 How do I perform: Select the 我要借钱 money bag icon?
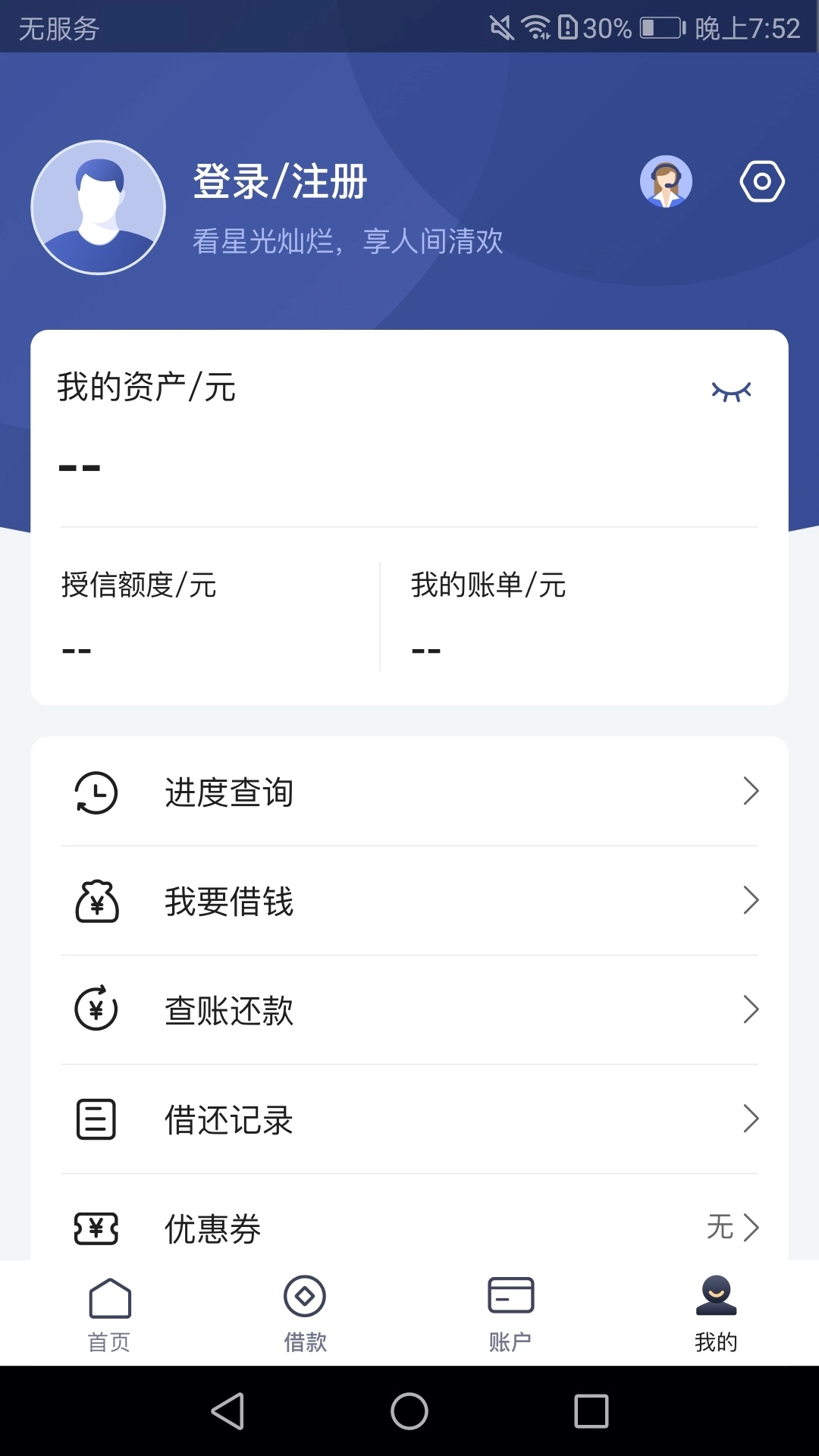click(96, 902)
